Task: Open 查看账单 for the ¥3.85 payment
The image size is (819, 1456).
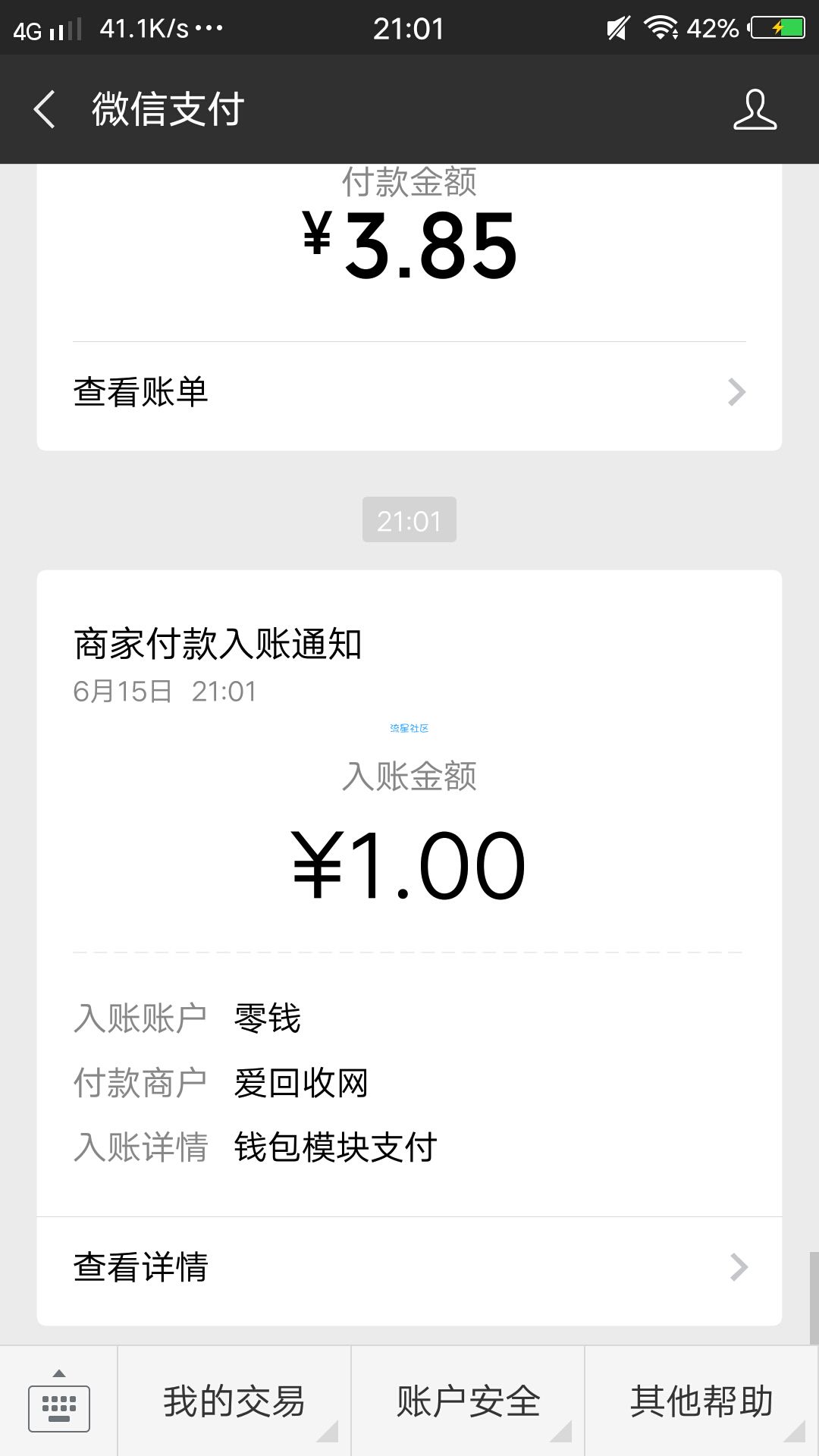Action: tap(409, 393)
